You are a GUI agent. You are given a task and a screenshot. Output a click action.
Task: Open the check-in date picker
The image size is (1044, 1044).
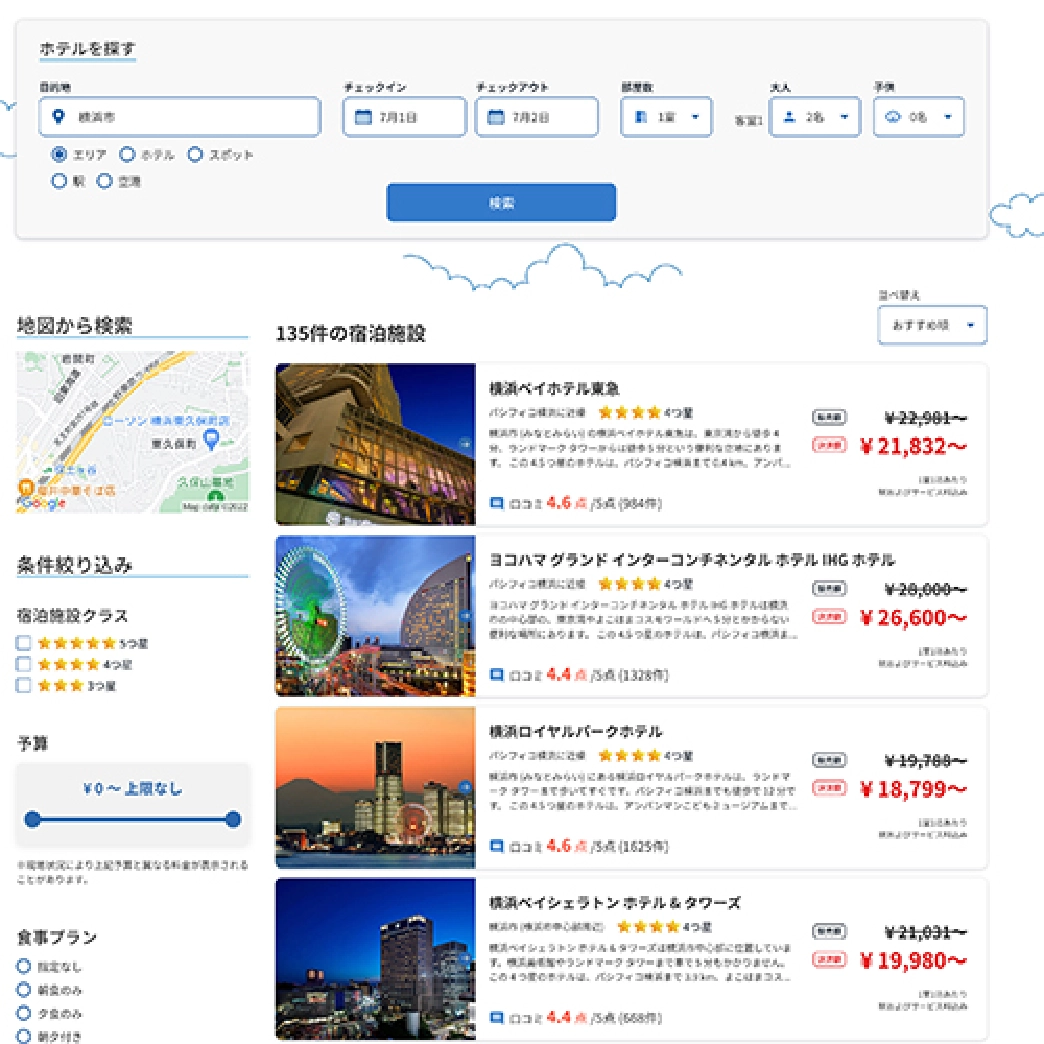pos(404,117)
